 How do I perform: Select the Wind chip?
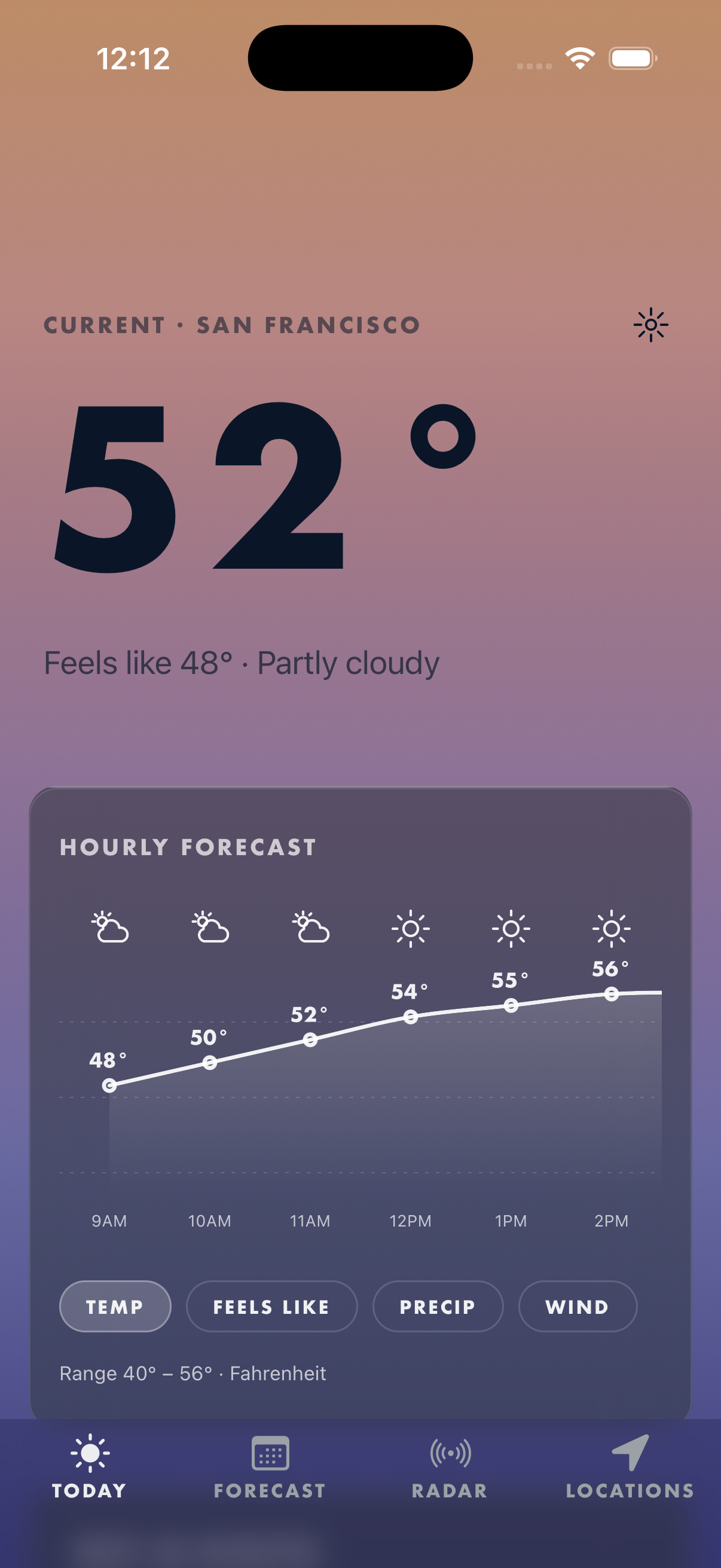coord(577,1306)
